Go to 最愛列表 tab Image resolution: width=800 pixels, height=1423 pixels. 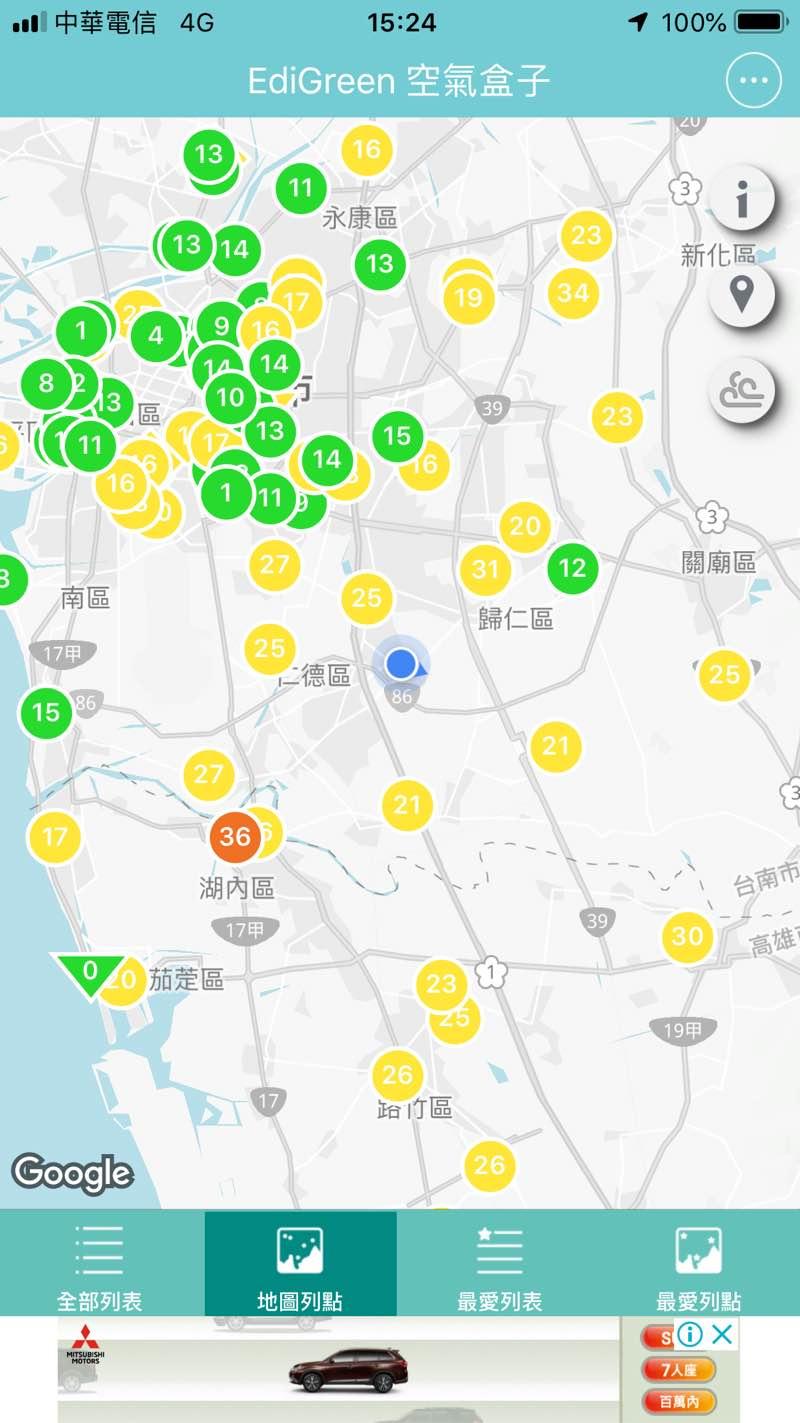[499, 1264]
